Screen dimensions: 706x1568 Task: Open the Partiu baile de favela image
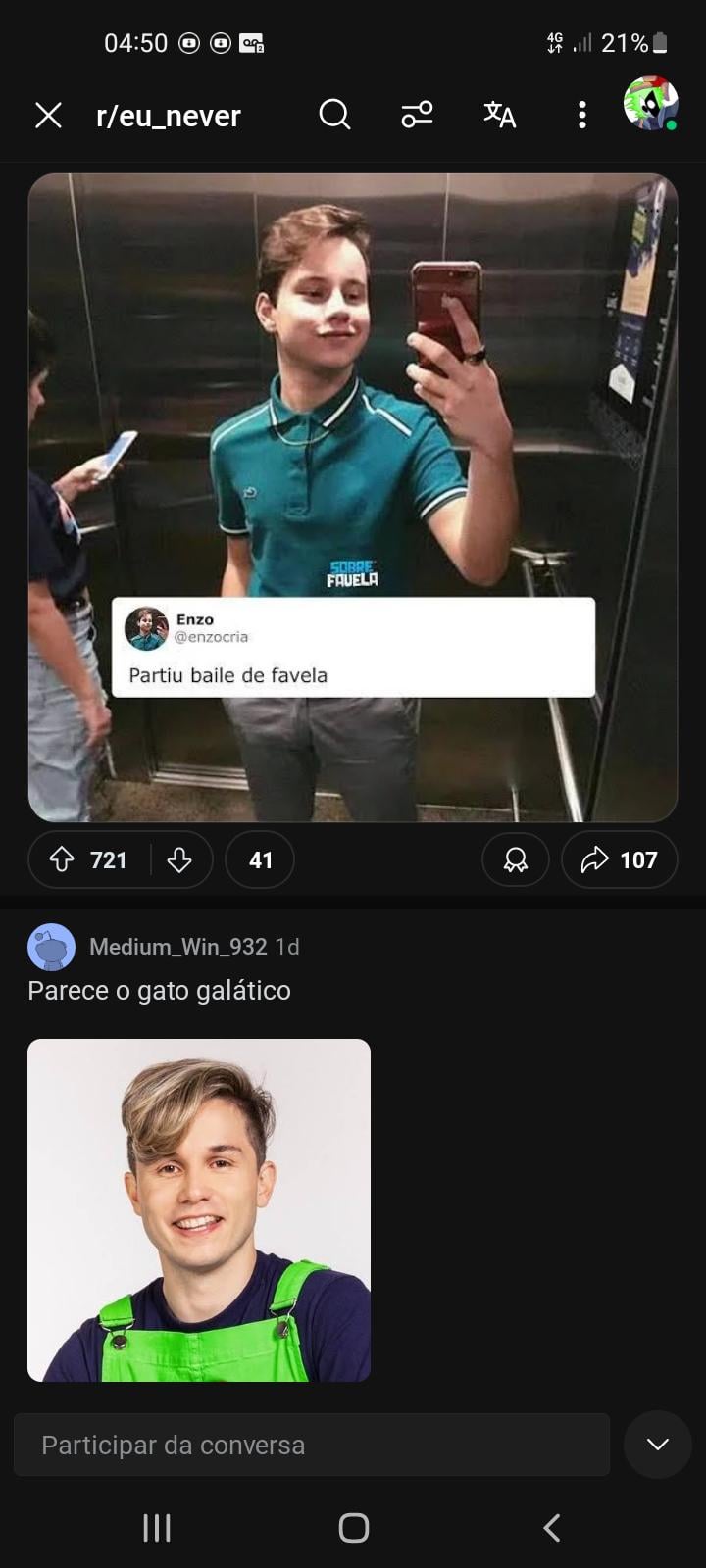[x=353, y=497]
